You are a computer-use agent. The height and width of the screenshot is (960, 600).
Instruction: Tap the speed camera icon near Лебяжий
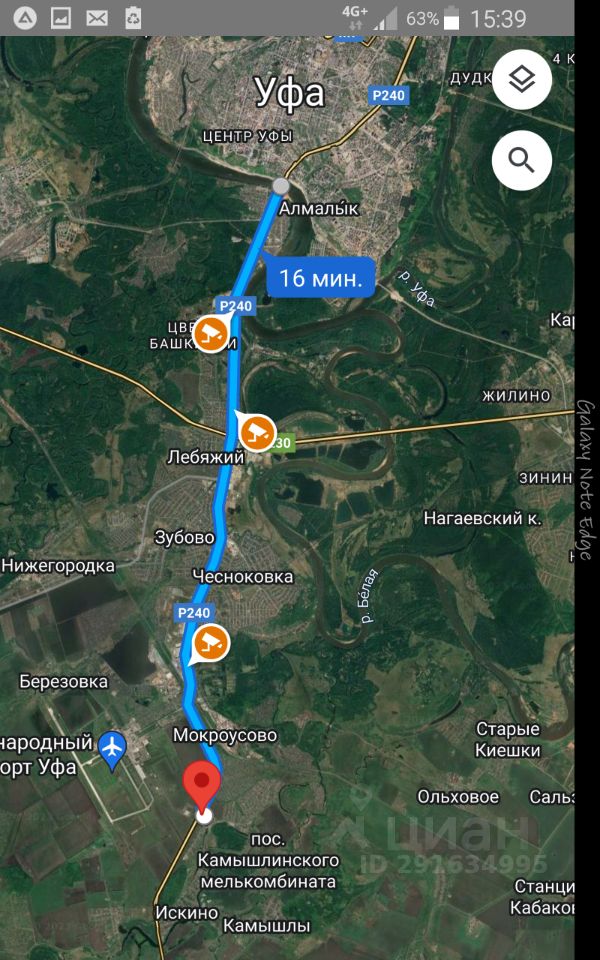pyautogui.click(x=257, y=432)
